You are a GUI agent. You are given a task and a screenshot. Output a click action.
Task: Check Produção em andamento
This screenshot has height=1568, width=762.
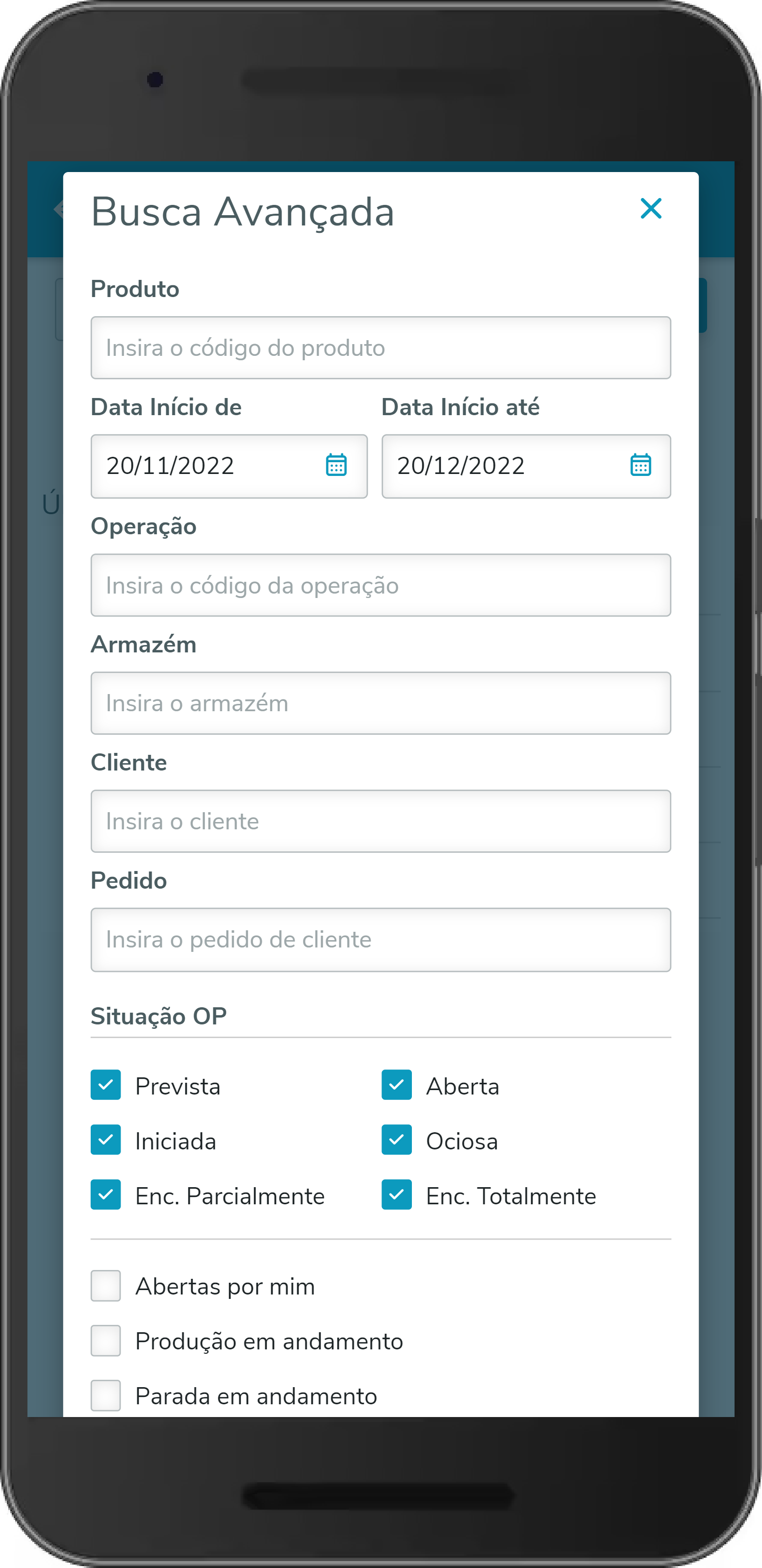pyautogui.click(x=106, y=1341)
